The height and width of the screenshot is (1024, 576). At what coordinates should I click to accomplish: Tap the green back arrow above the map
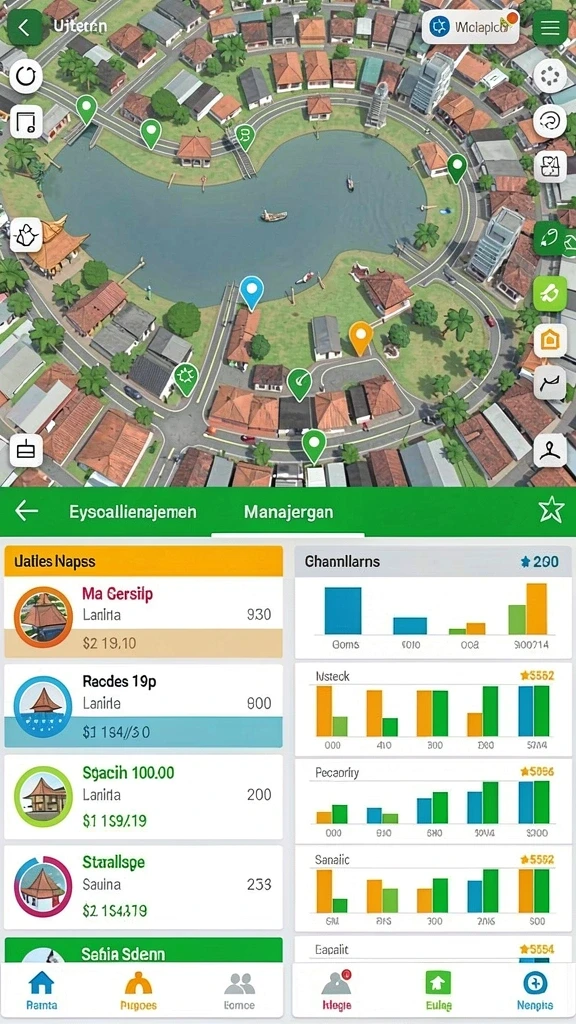click(x=25, y=27)
